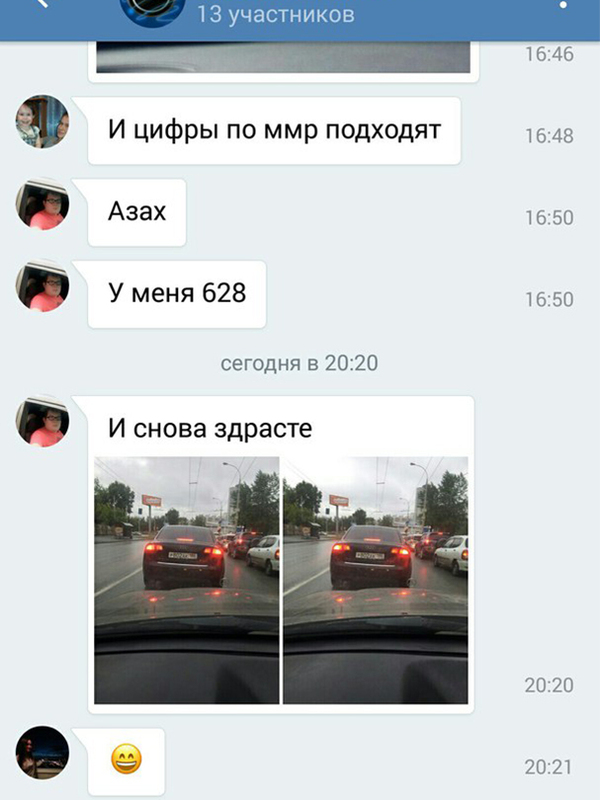Screen dimensions: 600x800
Task: Open the left car photo in the message
Action: coord(186,580)
